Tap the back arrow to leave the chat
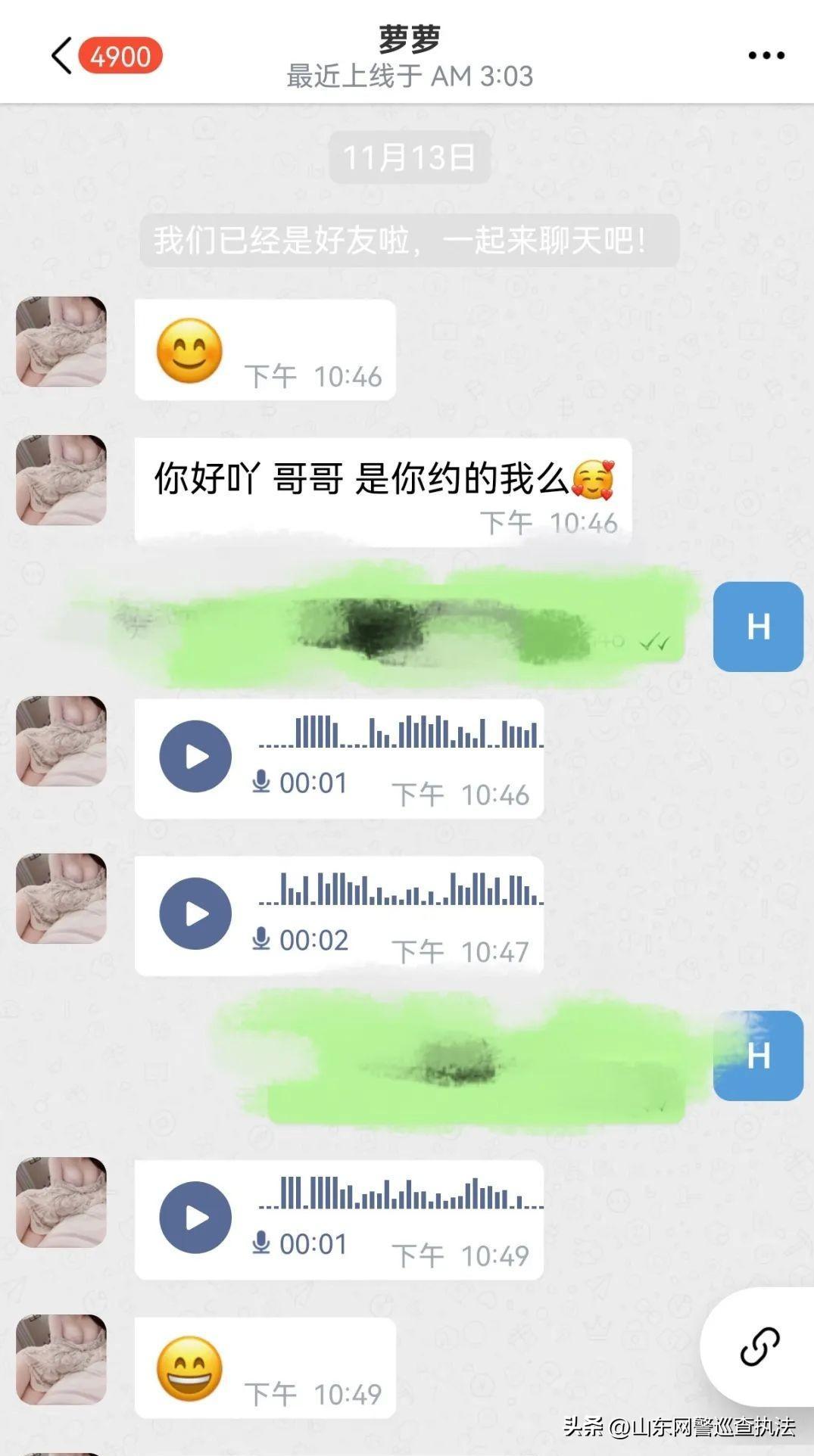The width and height of the screenshot is (814, 1456). coord(61,54)
